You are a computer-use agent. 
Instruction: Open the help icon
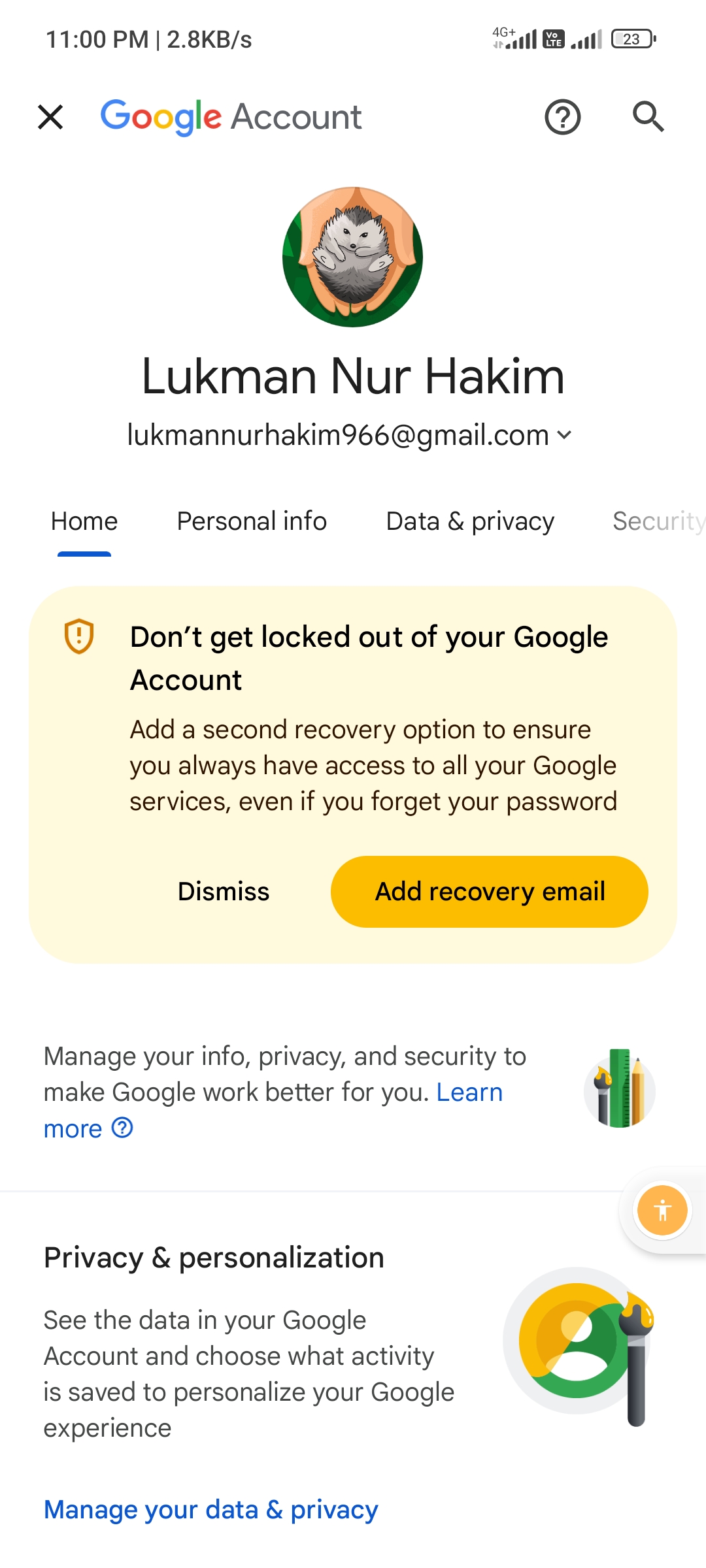tap(562, 118)
